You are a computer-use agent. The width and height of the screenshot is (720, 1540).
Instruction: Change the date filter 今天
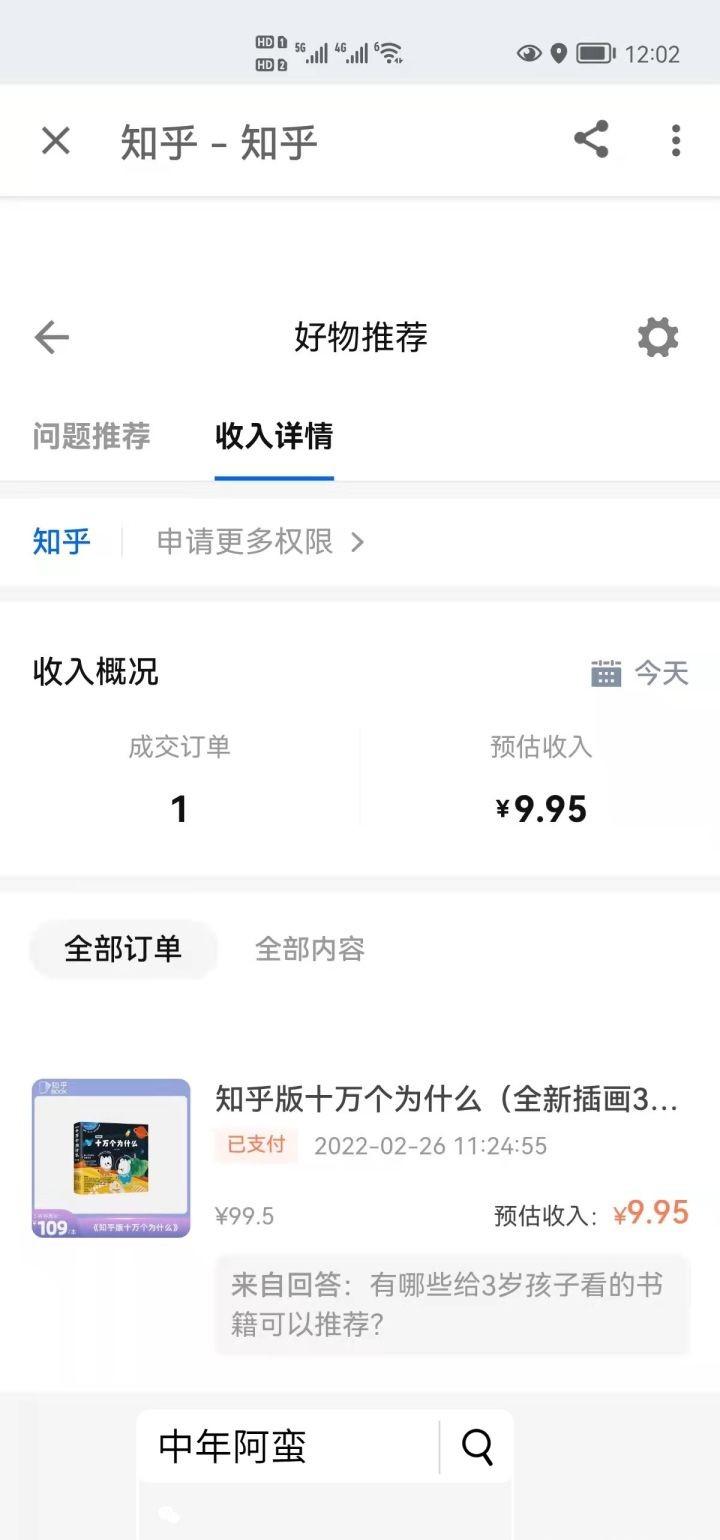tap(640, 673)
